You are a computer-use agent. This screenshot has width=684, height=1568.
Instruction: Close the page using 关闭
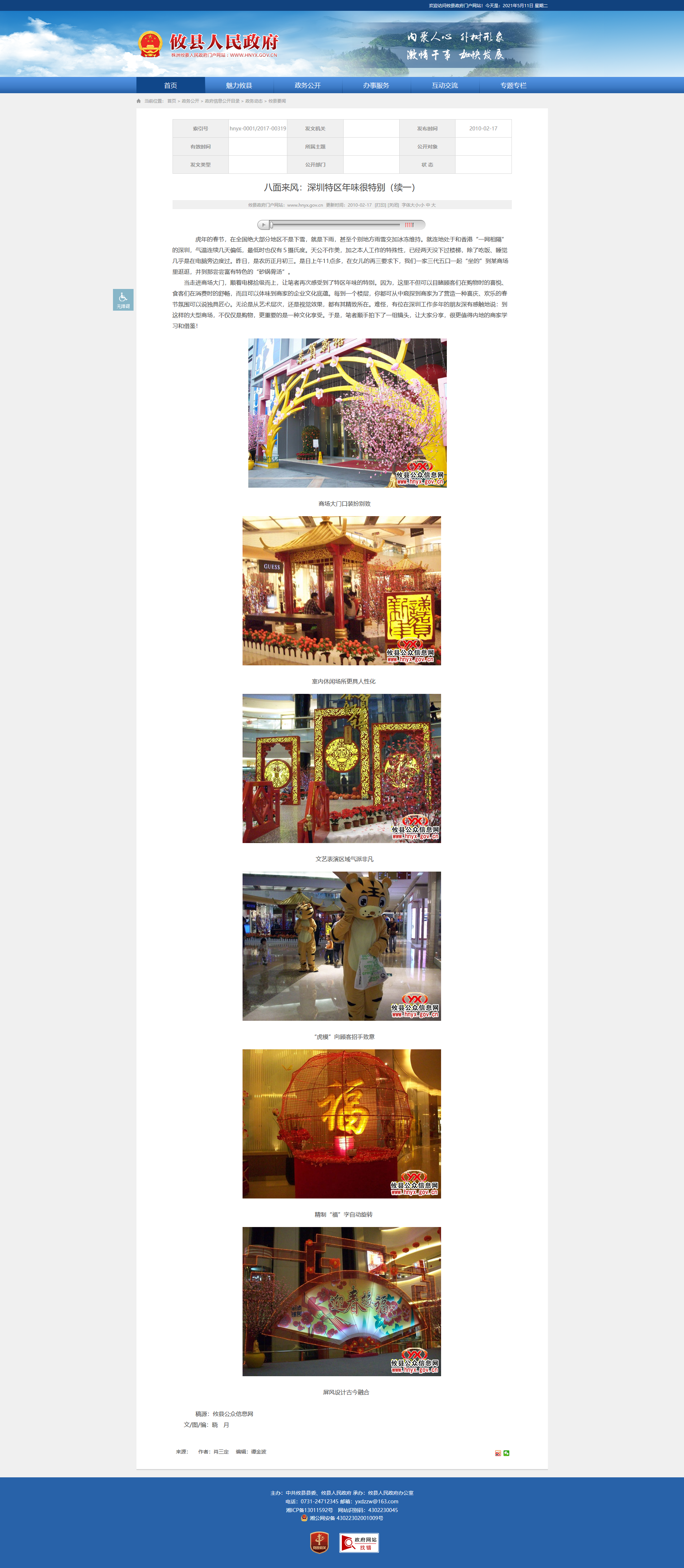tap(393, 205)
